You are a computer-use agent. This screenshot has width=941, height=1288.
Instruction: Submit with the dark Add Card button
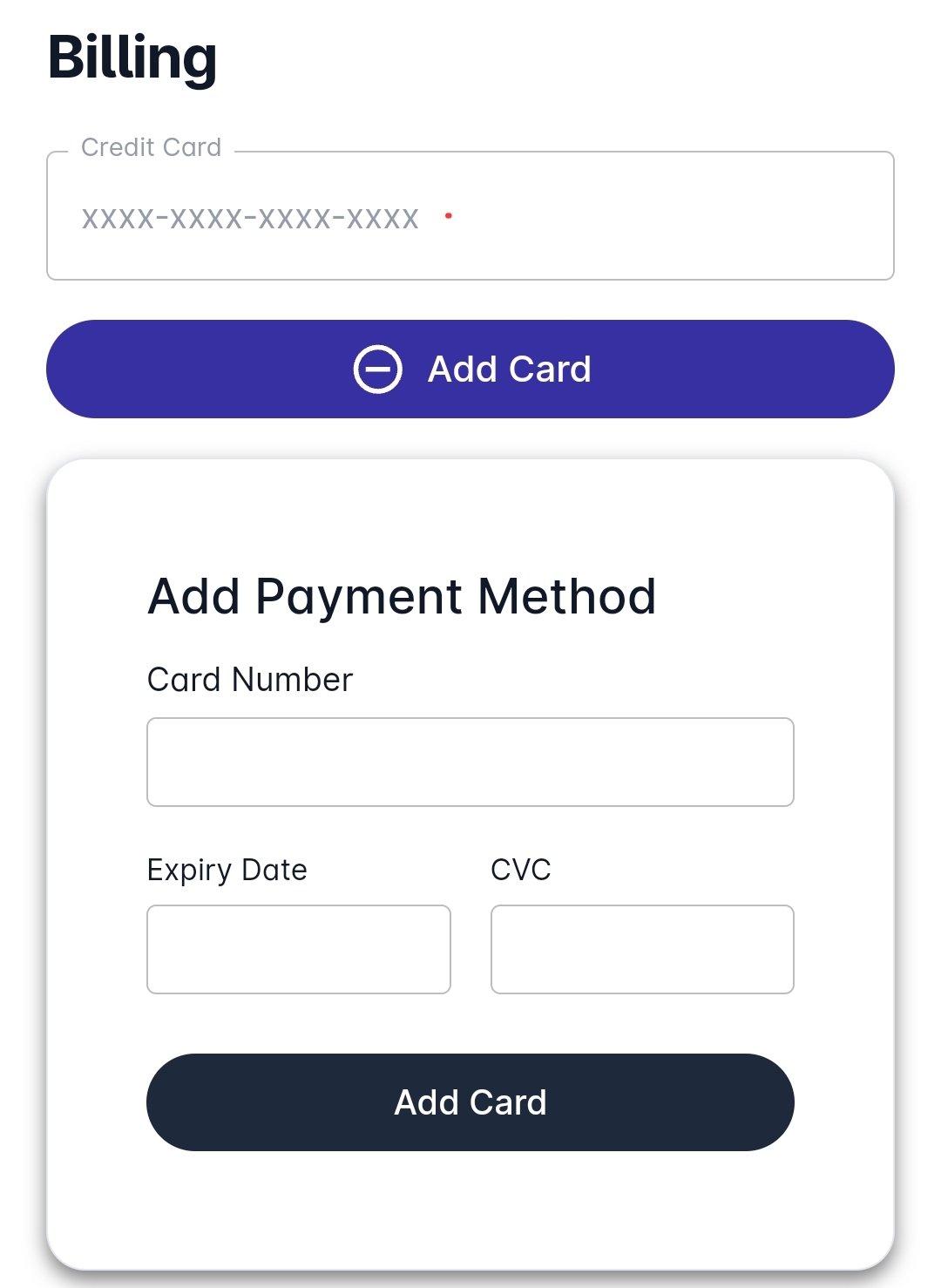point(470,1102)
